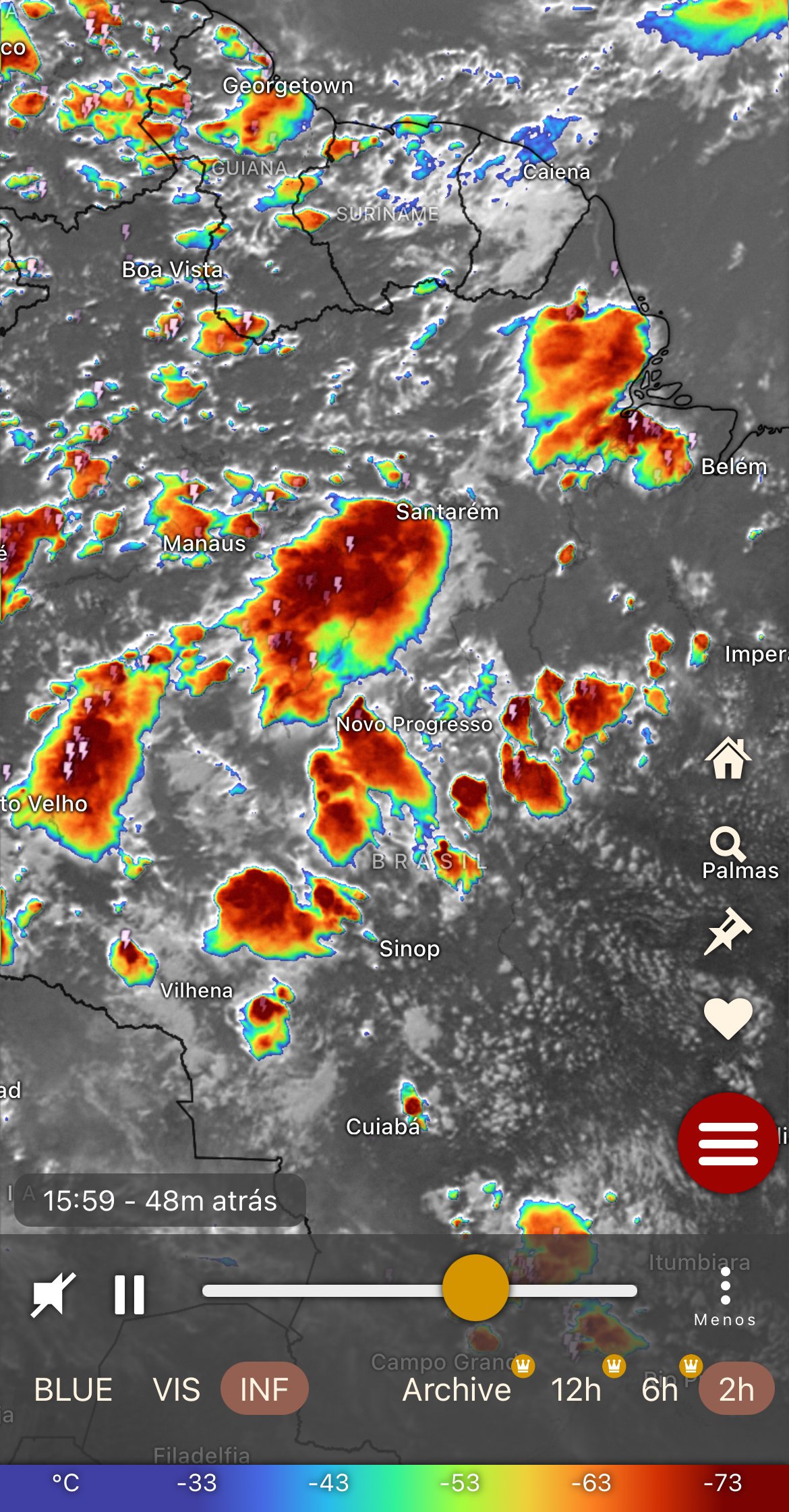Image resolution: width=789 pixels, height=1512 pixels.
Task: Open the premium Archive option
Action: coord(457,1389)
